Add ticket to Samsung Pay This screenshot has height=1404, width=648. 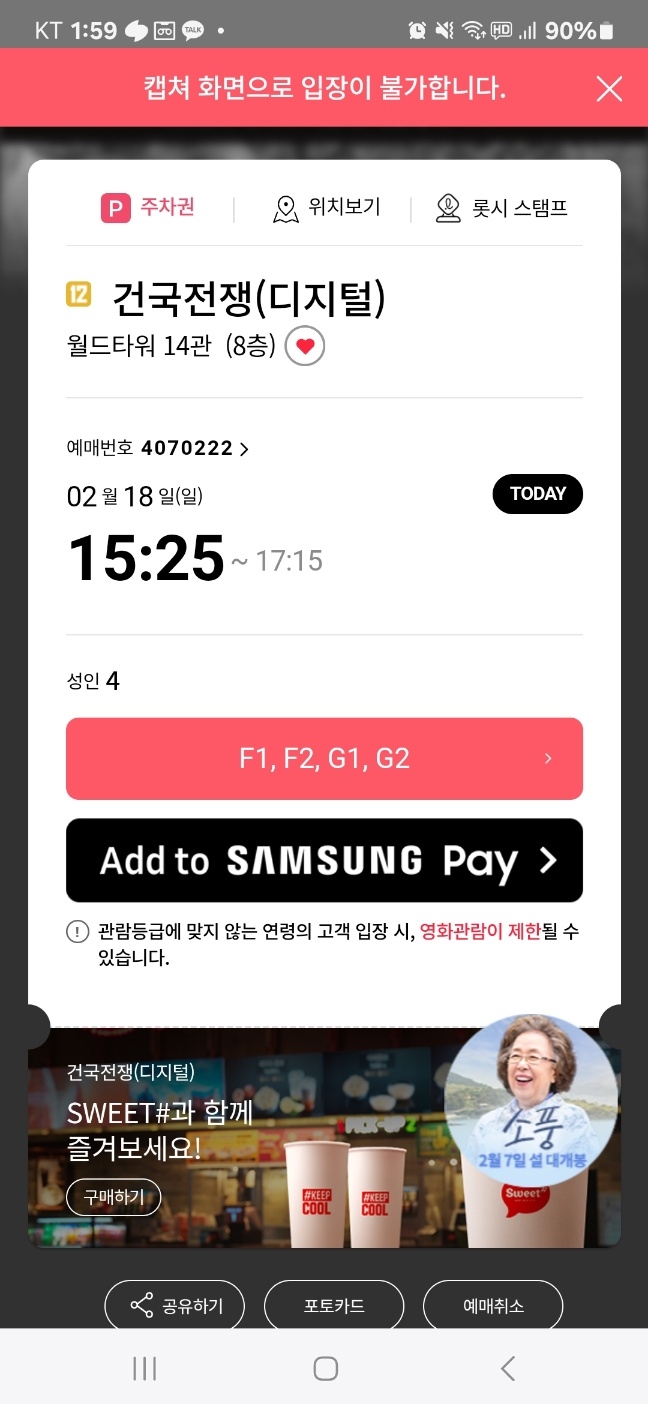coord(324,860)
